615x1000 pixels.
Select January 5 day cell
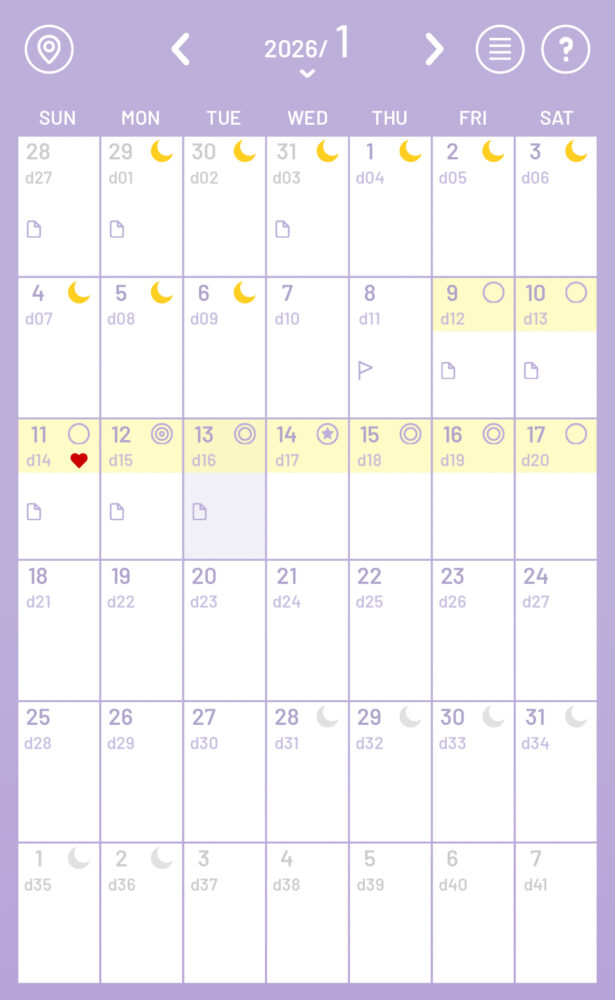(x=141, y=347)
